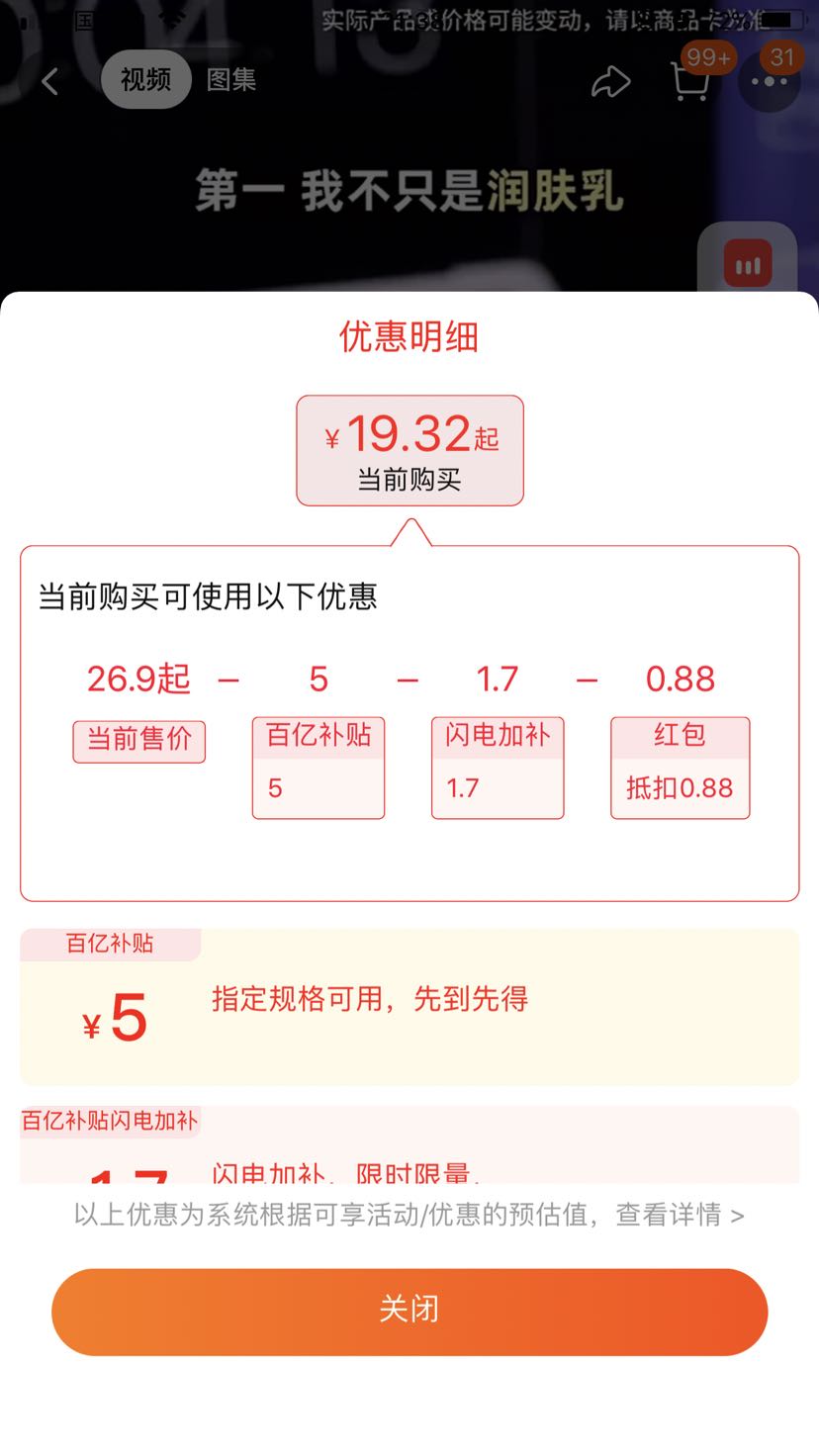Tap the red chart icon button

[x=748, y=264]
